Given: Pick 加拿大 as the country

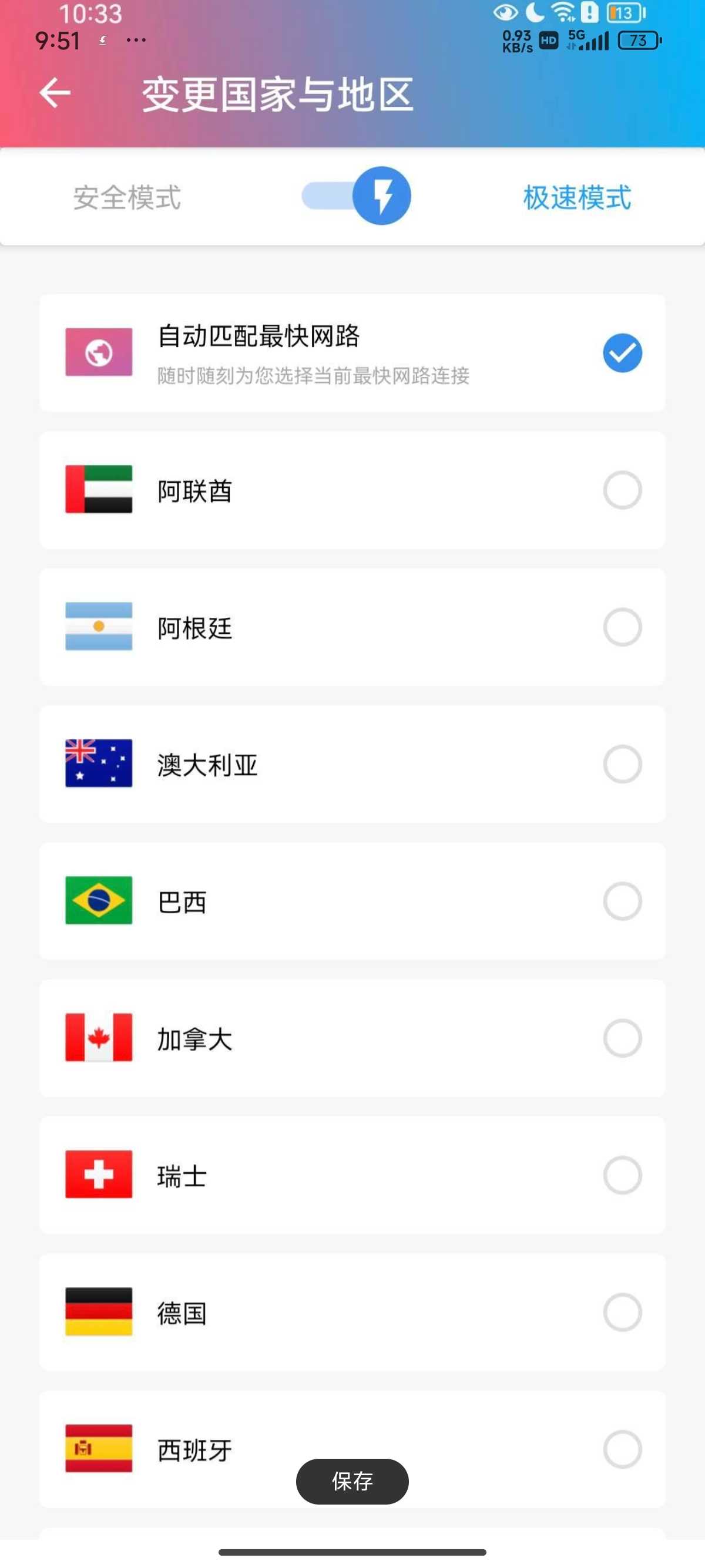Looking at the screenshot, I should click(352, 1038).
